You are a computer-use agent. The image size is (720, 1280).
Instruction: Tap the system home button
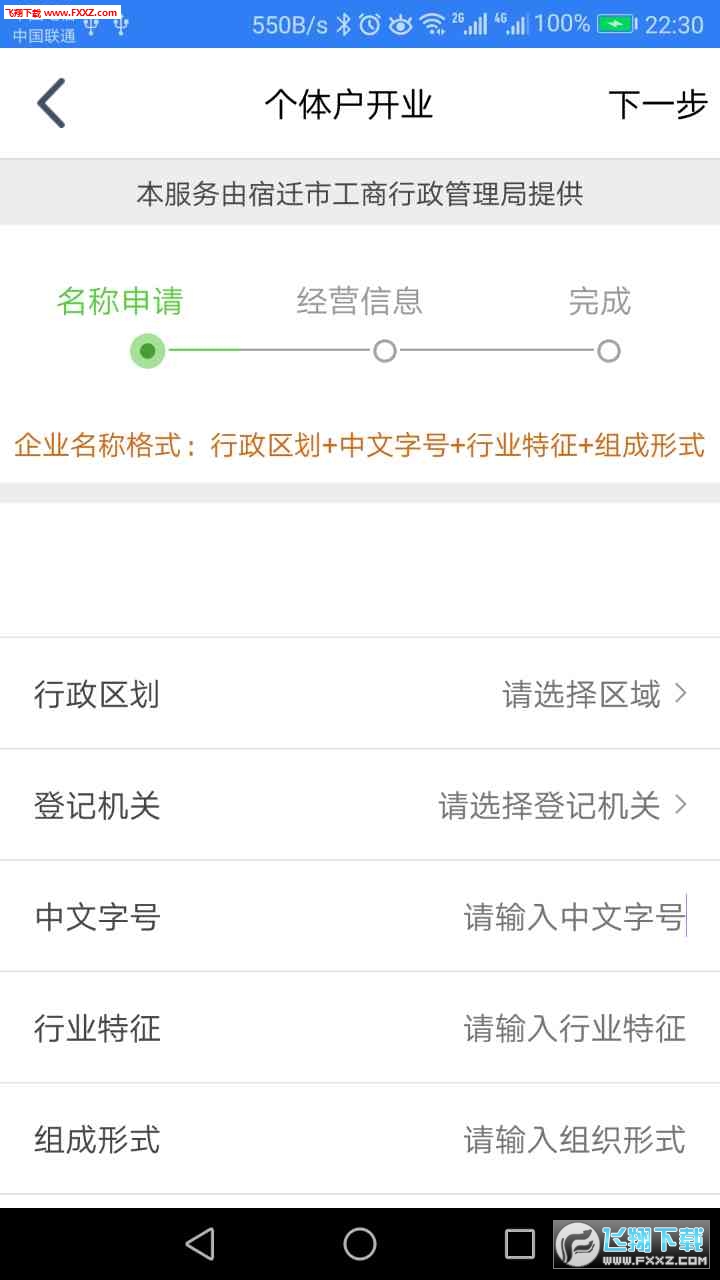(x=360, y=1243)
